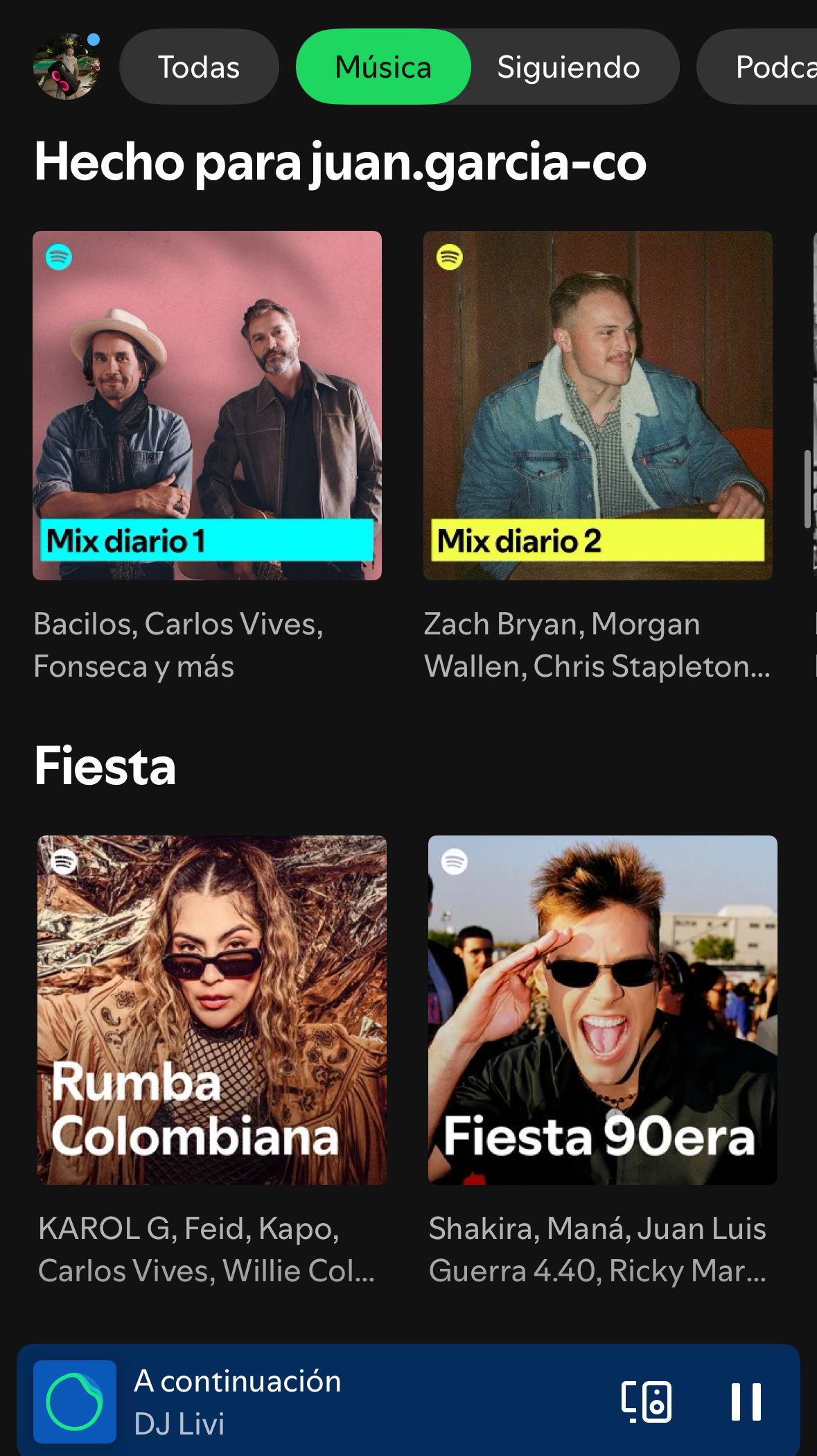The height and width of the screenshot is (1456, 817).
Task: Switch to the Podcasts filter chip
Action: click(x=762, y=67)
